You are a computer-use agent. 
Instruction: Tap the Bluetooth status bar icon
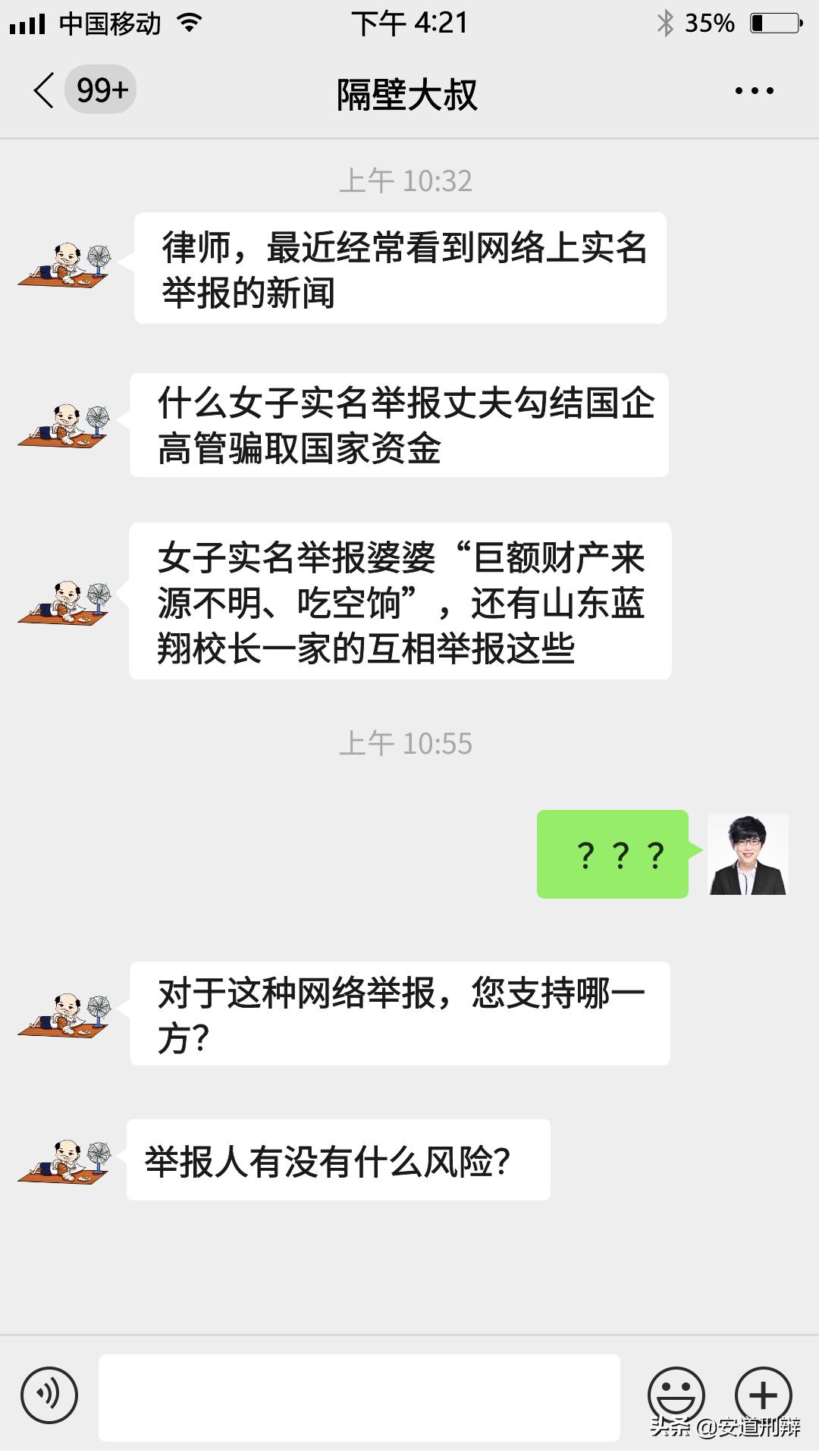[666, 23]
